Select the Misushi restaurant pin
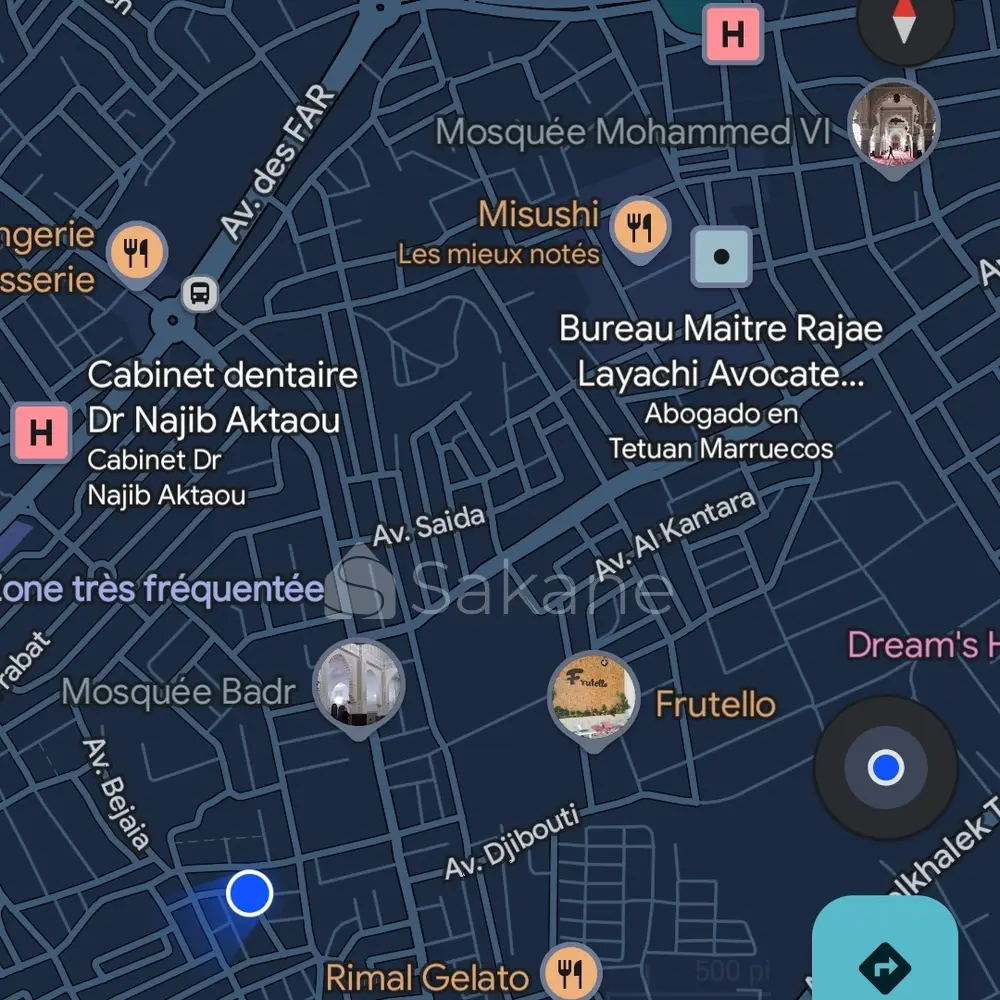Image resolution: width=1000 pixels, height=1000 pixels. 640,227
